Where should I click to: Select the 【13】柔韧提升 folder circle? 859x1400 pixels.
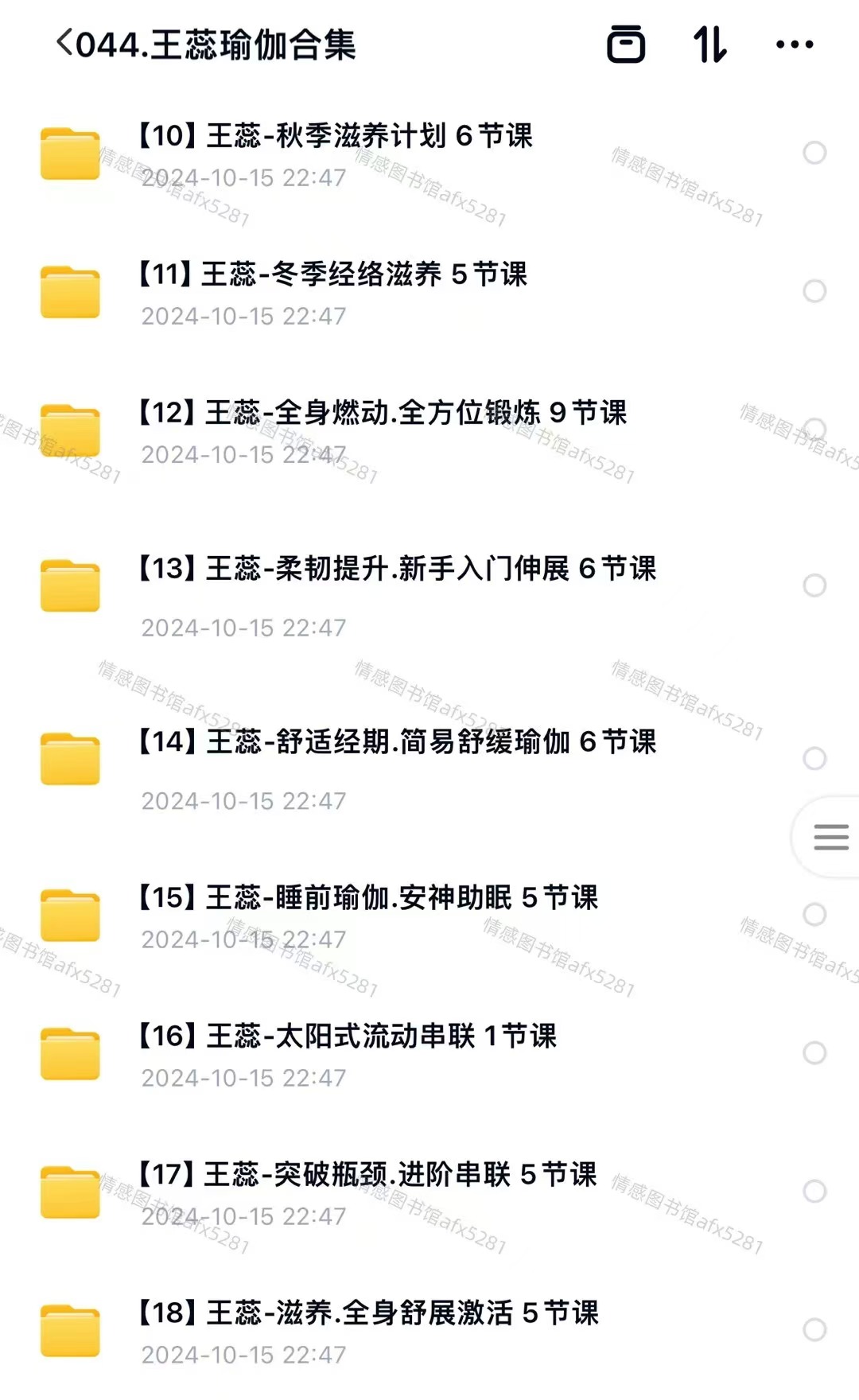814,585
